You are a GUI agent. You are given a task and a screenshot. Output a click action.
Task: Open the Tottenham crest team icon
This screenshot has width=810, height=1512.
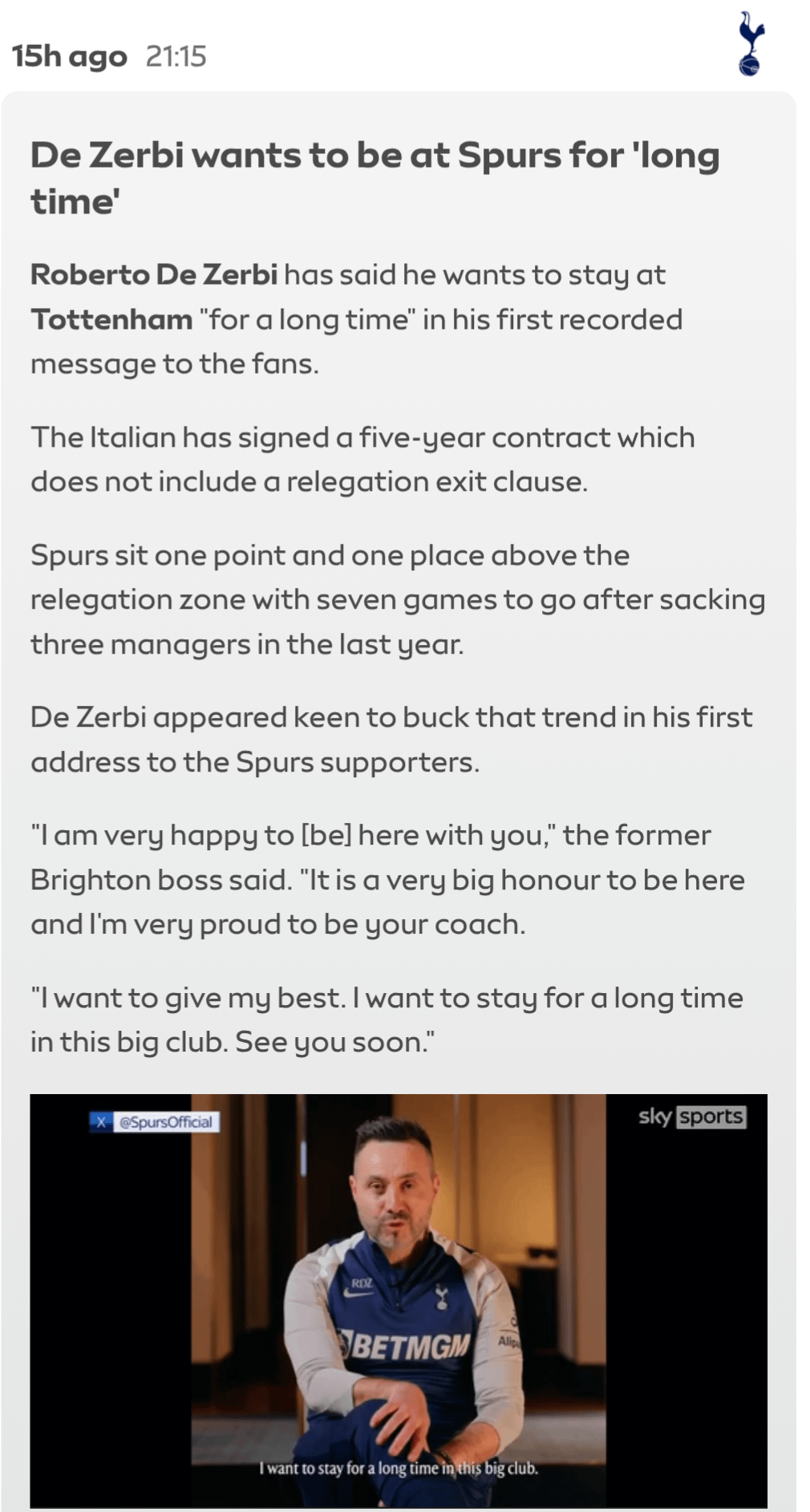[751, 43]
